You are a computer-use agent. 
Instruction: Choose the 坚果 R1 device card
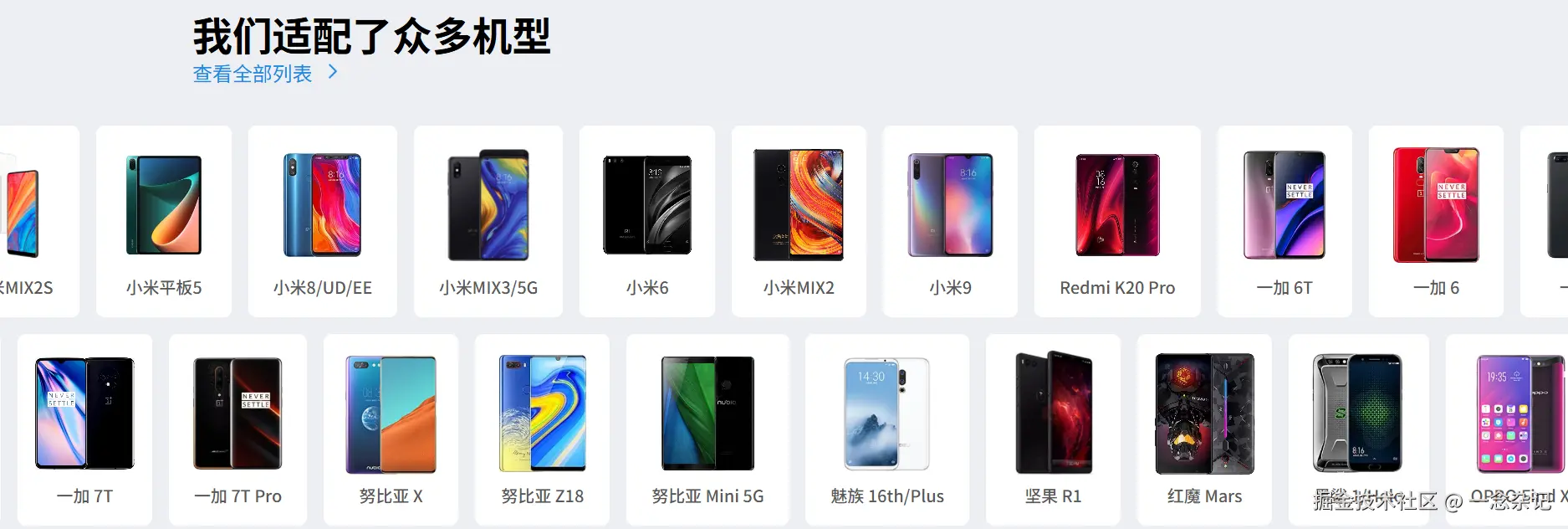click(1053, 429)
